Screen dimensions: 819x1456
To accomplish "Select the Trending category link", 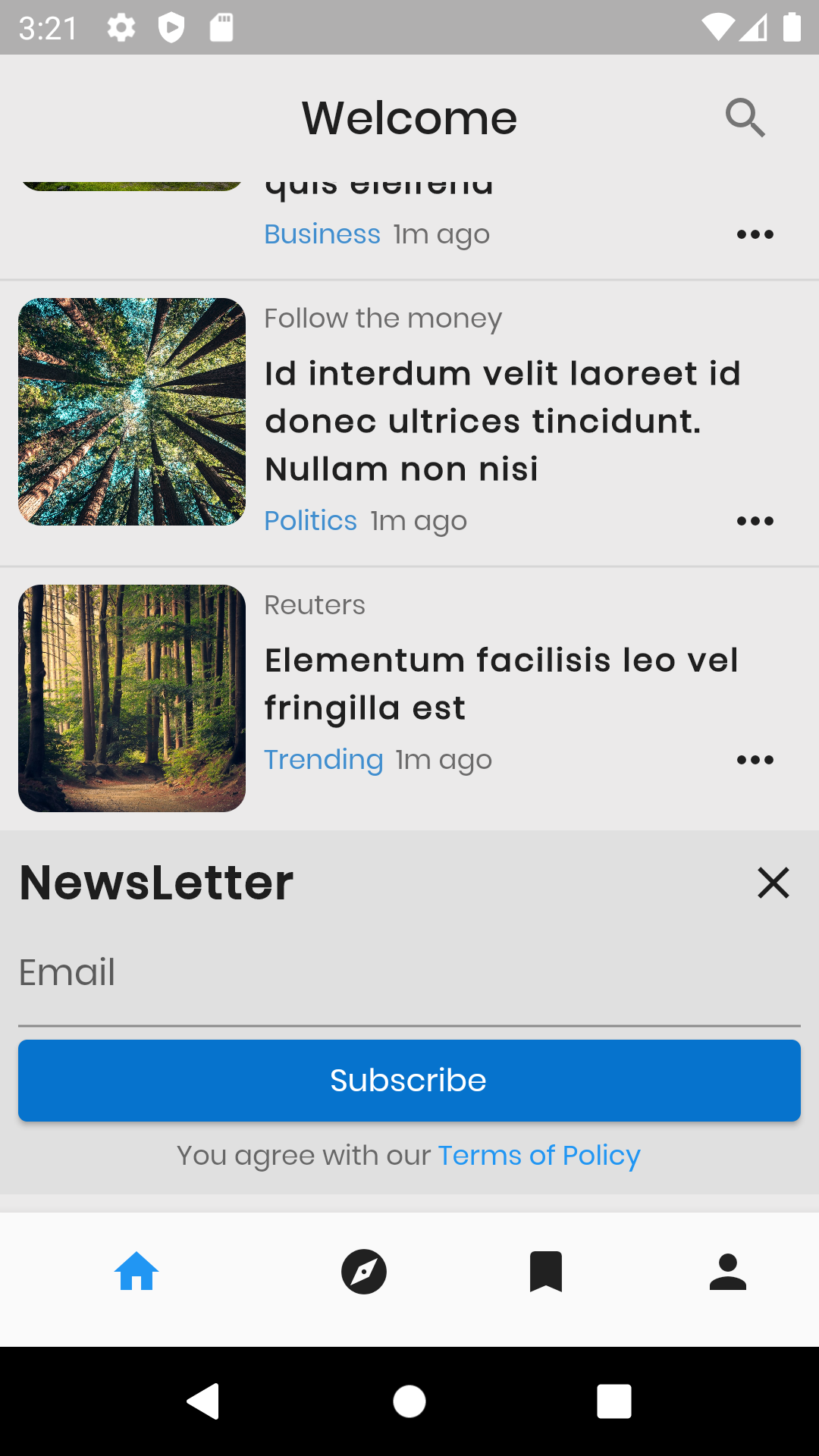I will tap(324, 759).
